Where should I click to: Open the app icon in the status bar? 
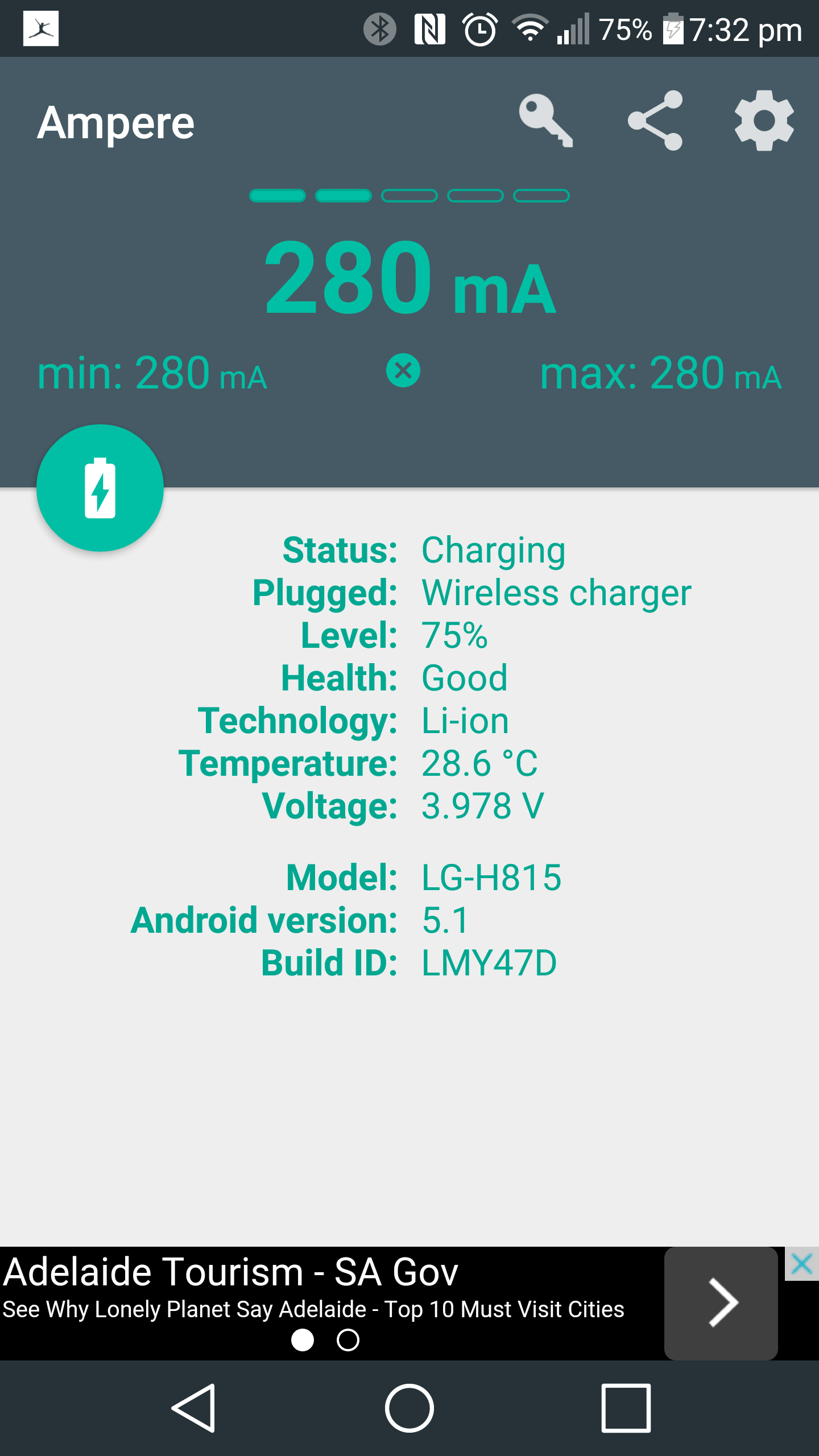42,28
